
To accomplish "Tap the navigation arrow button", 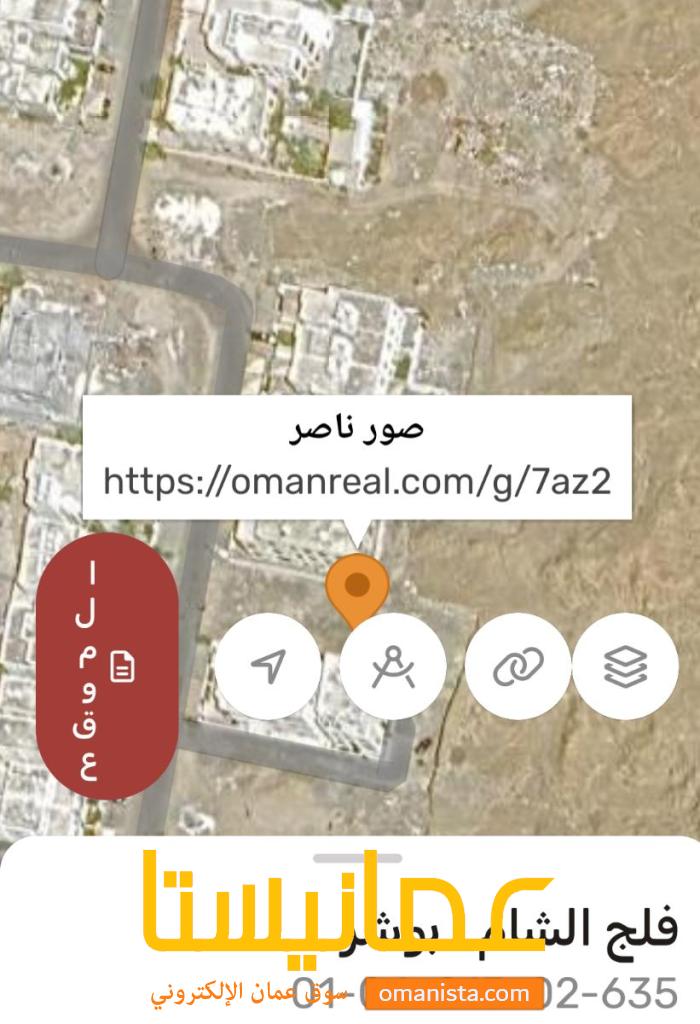I will [x=268, y=666].
